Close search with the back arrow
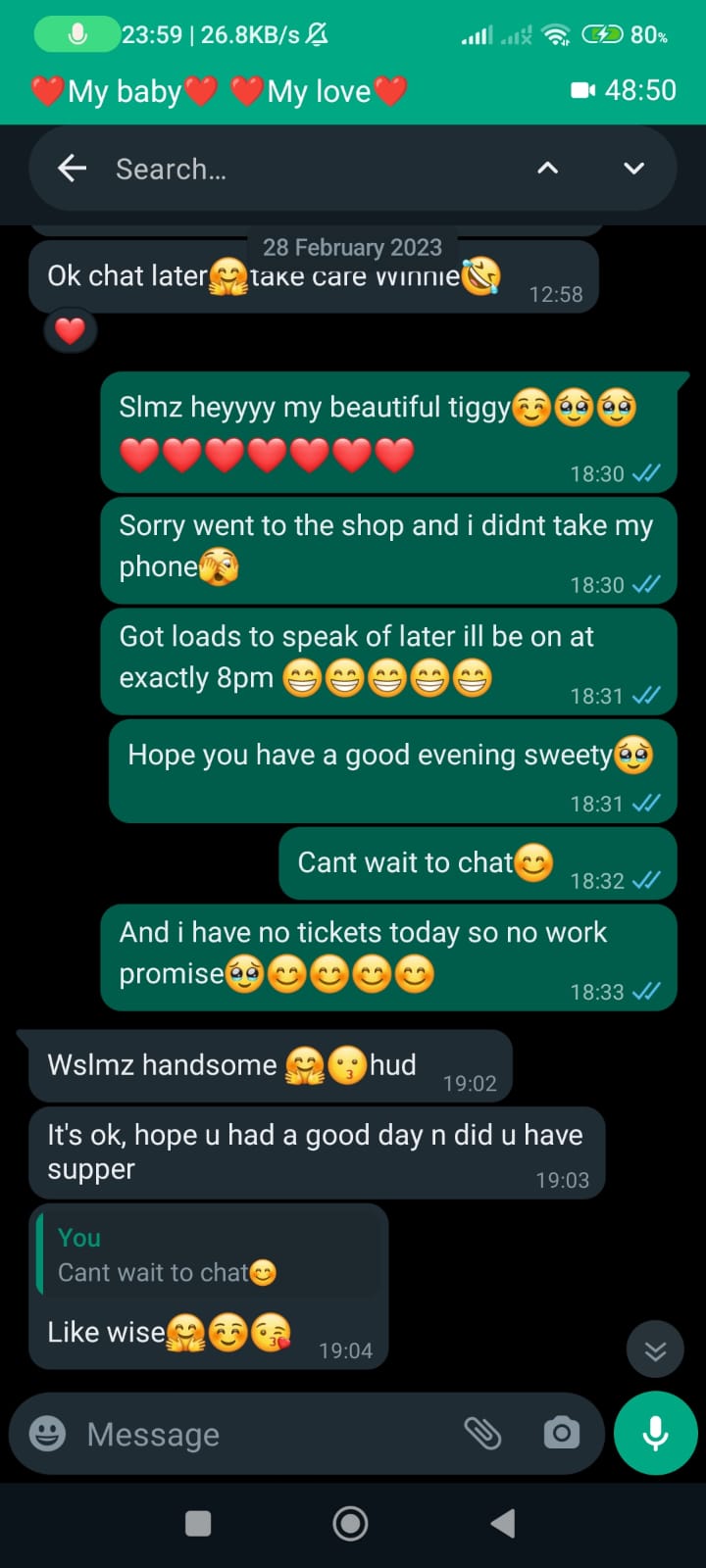 [73, 169]
